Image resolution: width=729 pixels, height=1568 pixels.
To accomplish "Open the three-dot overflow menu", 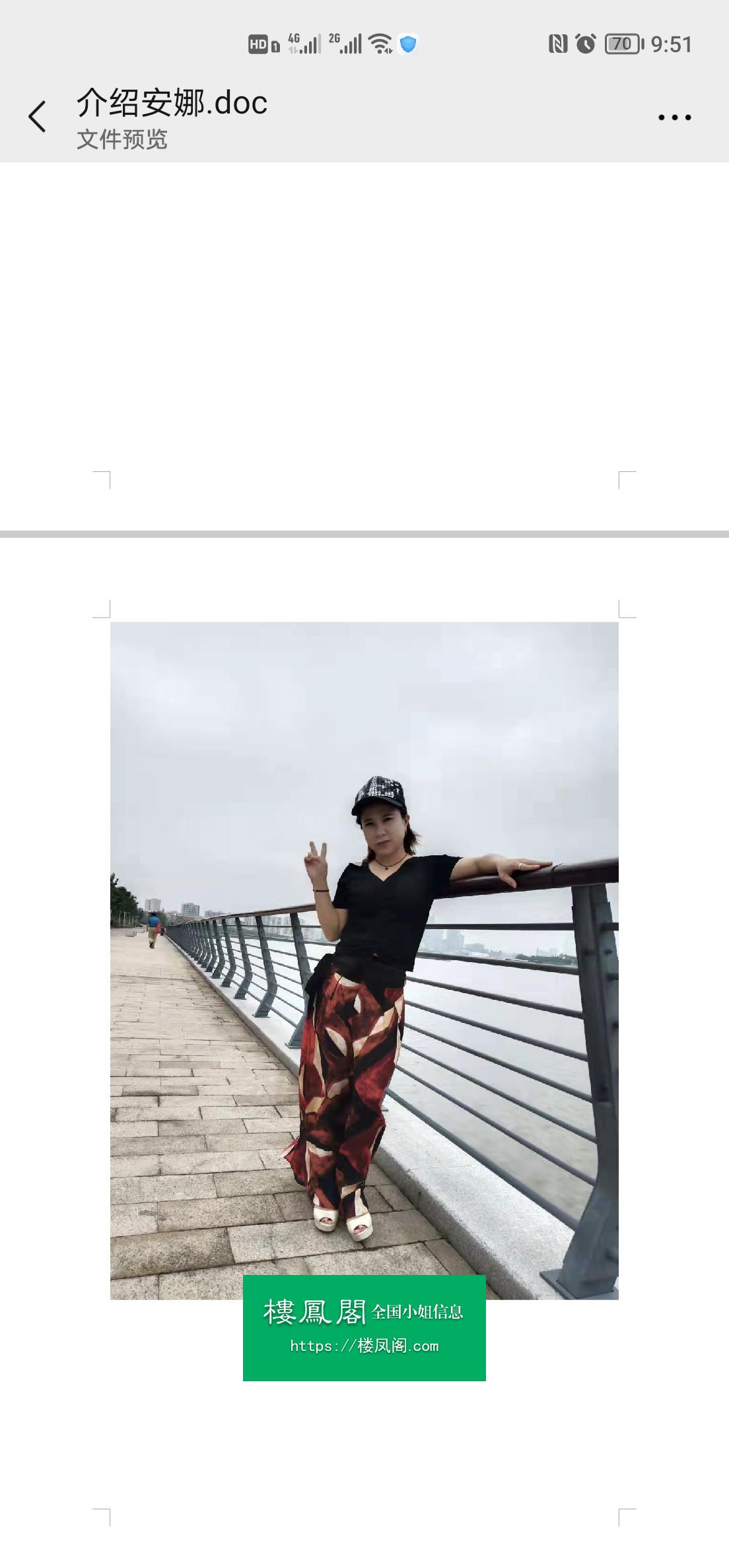I will [x=674, y=117].
